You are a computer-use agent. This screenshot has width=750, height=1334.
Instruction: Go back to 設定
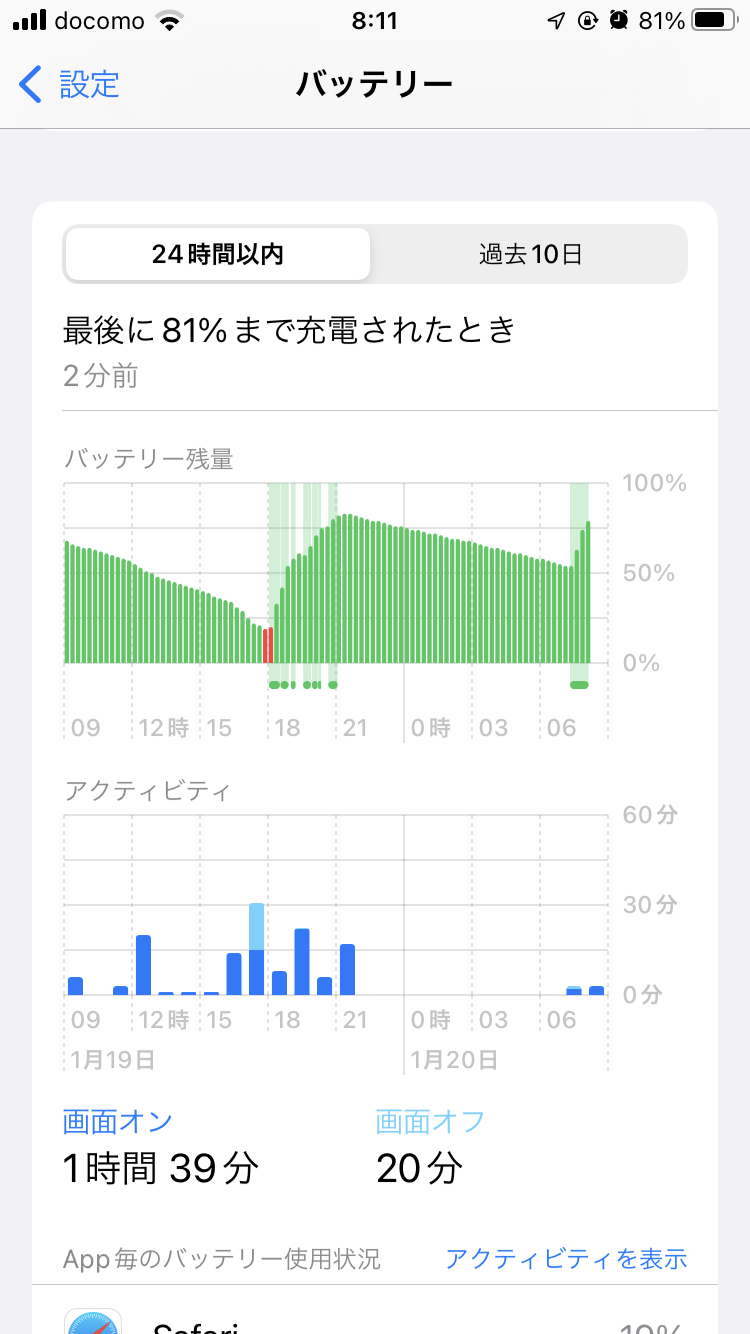[x=70, y=84]
